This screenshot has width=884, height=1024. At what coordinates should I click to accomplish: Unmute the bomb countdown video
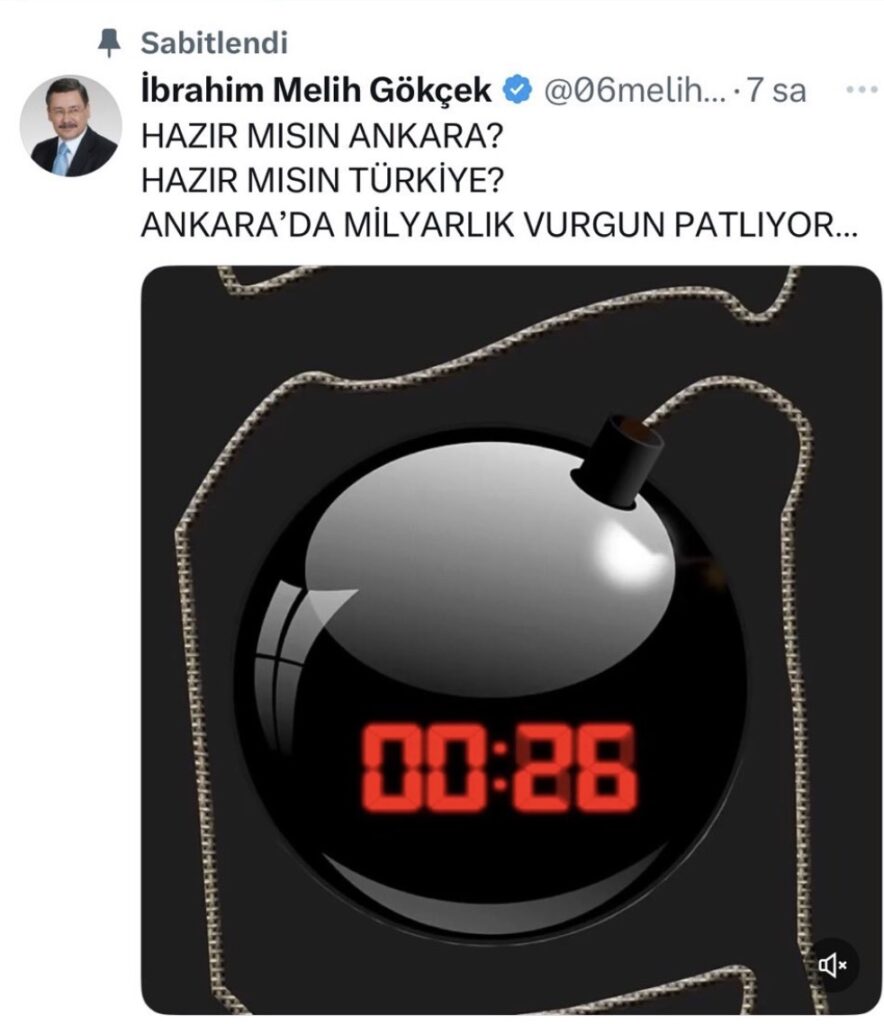point(832,964)
